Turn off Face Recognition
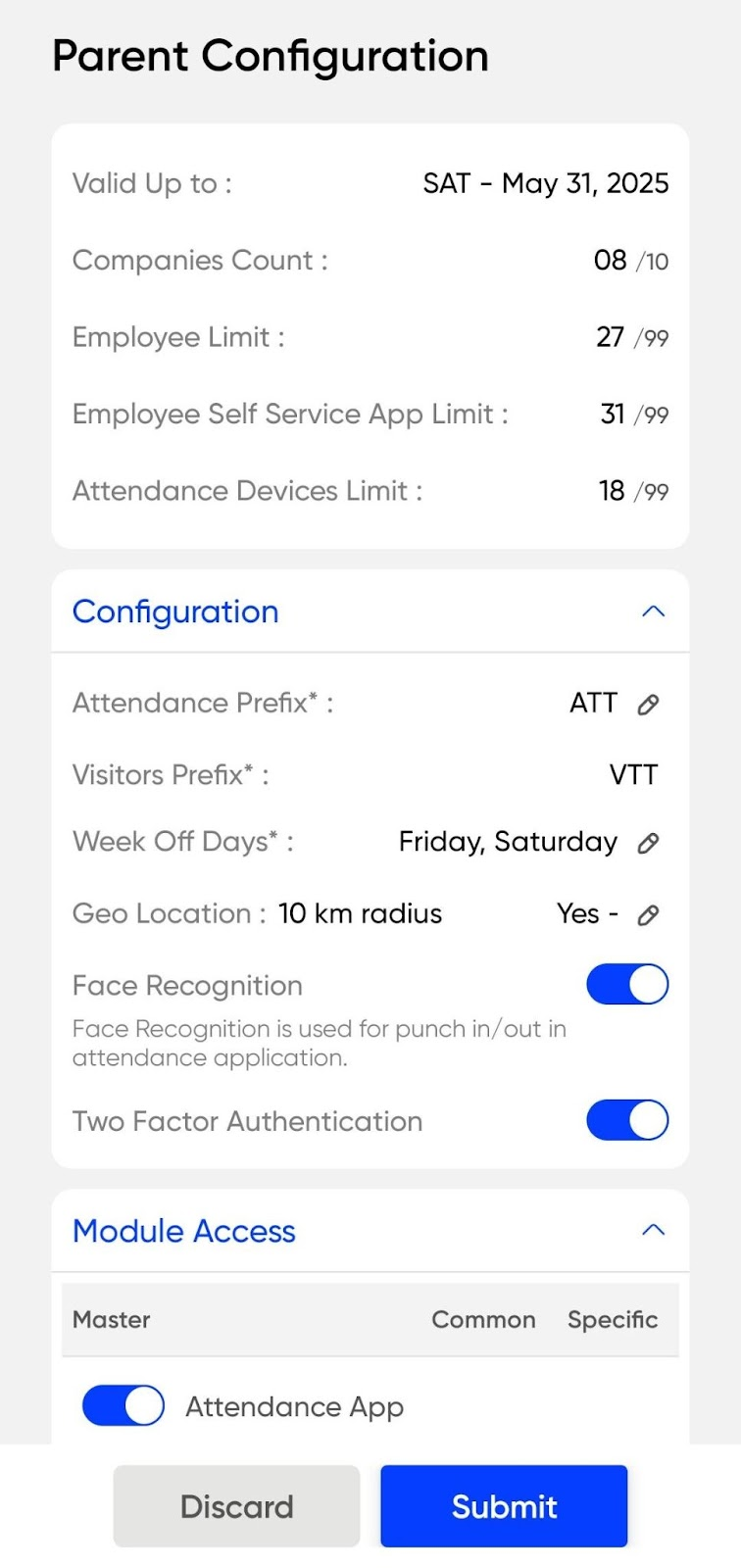 (x=627, y=985)
